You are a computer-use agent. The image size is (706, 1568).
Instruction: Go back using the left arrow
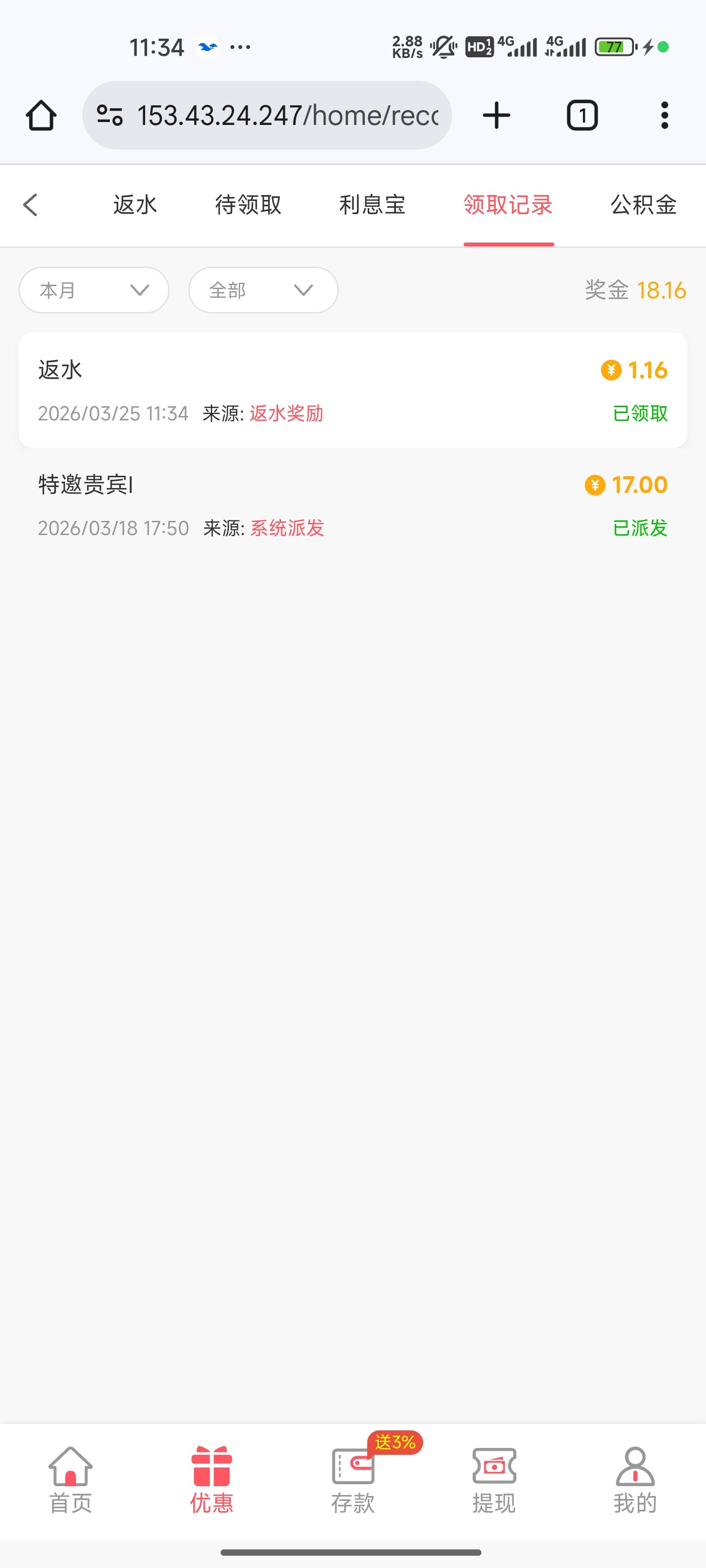tap(30, 204)
